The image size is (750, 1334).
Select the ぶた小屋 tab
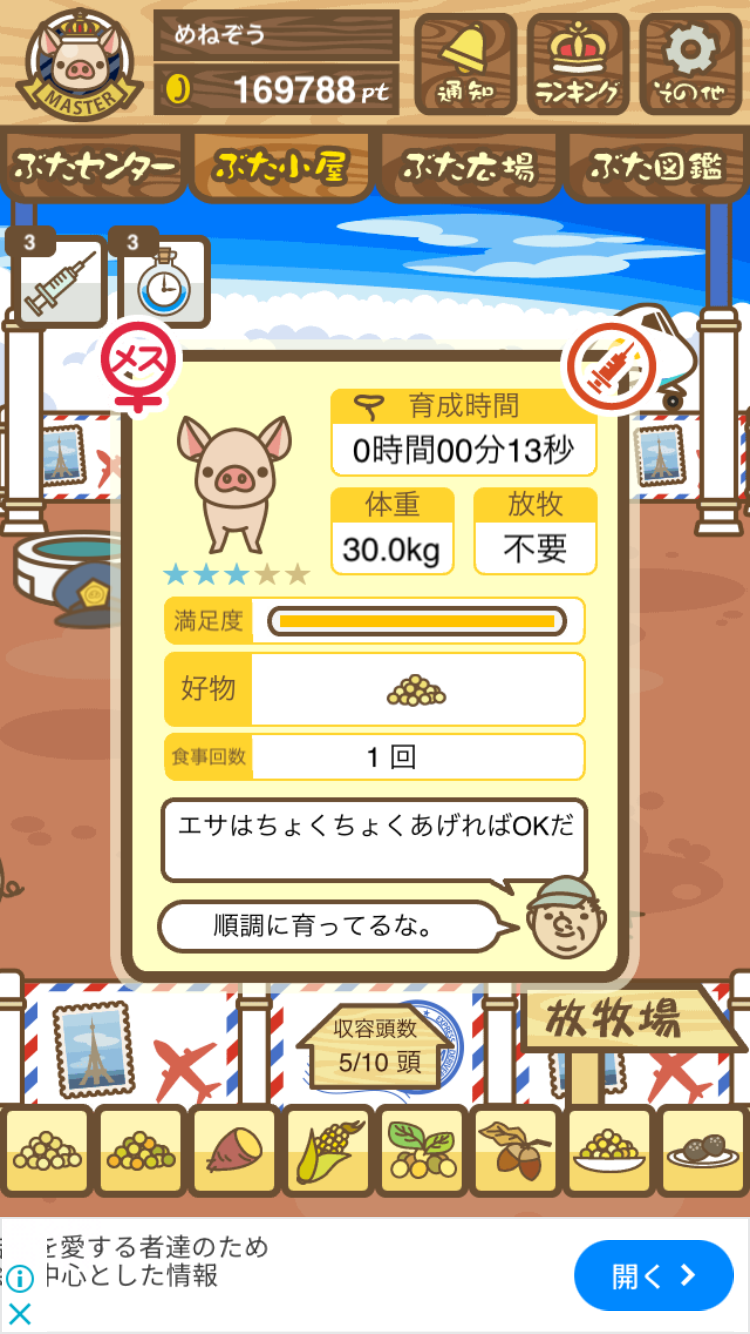point(281,167)
